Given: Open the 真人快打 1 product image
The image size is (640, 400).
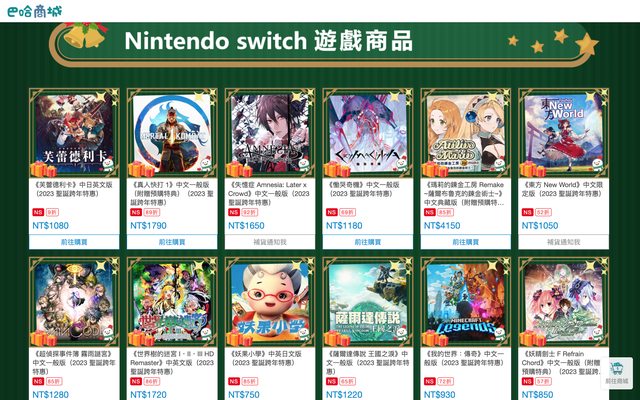Looking at the screenshot, I should (x=171, y=135).
